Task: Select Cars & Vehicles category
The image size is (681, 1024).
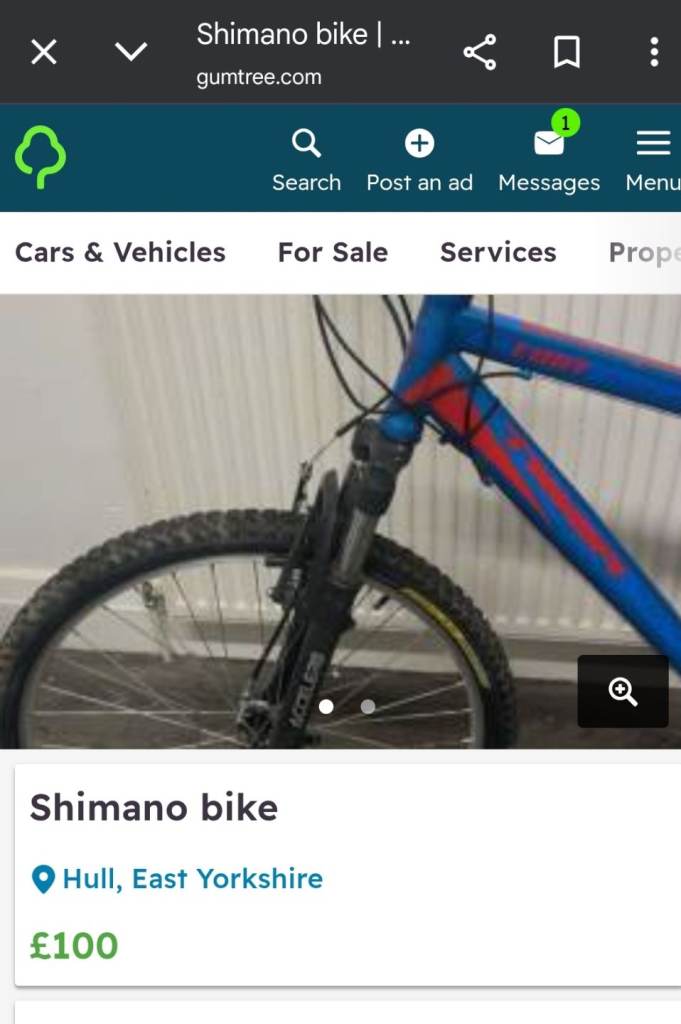Action: click(120, 252)
